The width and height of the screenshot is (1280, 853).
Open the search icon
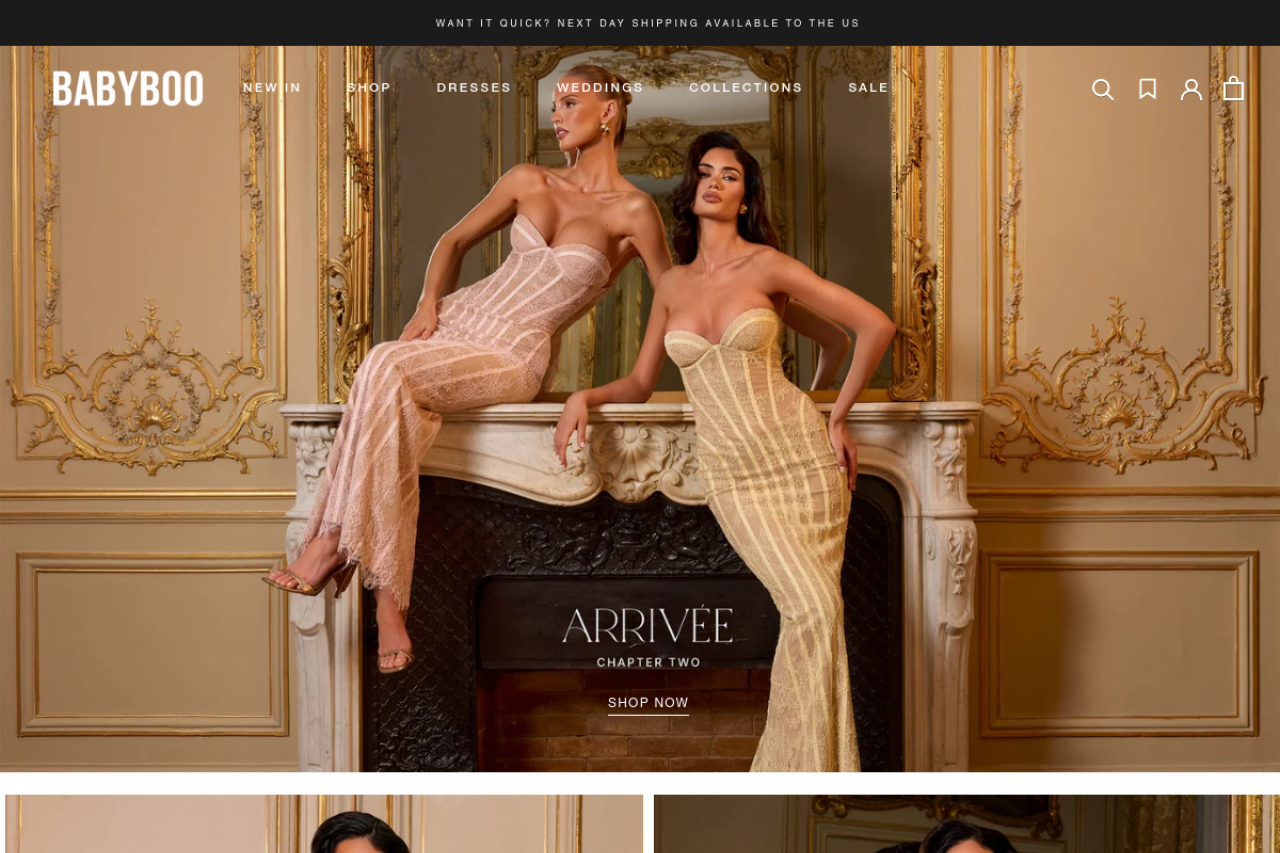click(x=1102, y=89)
